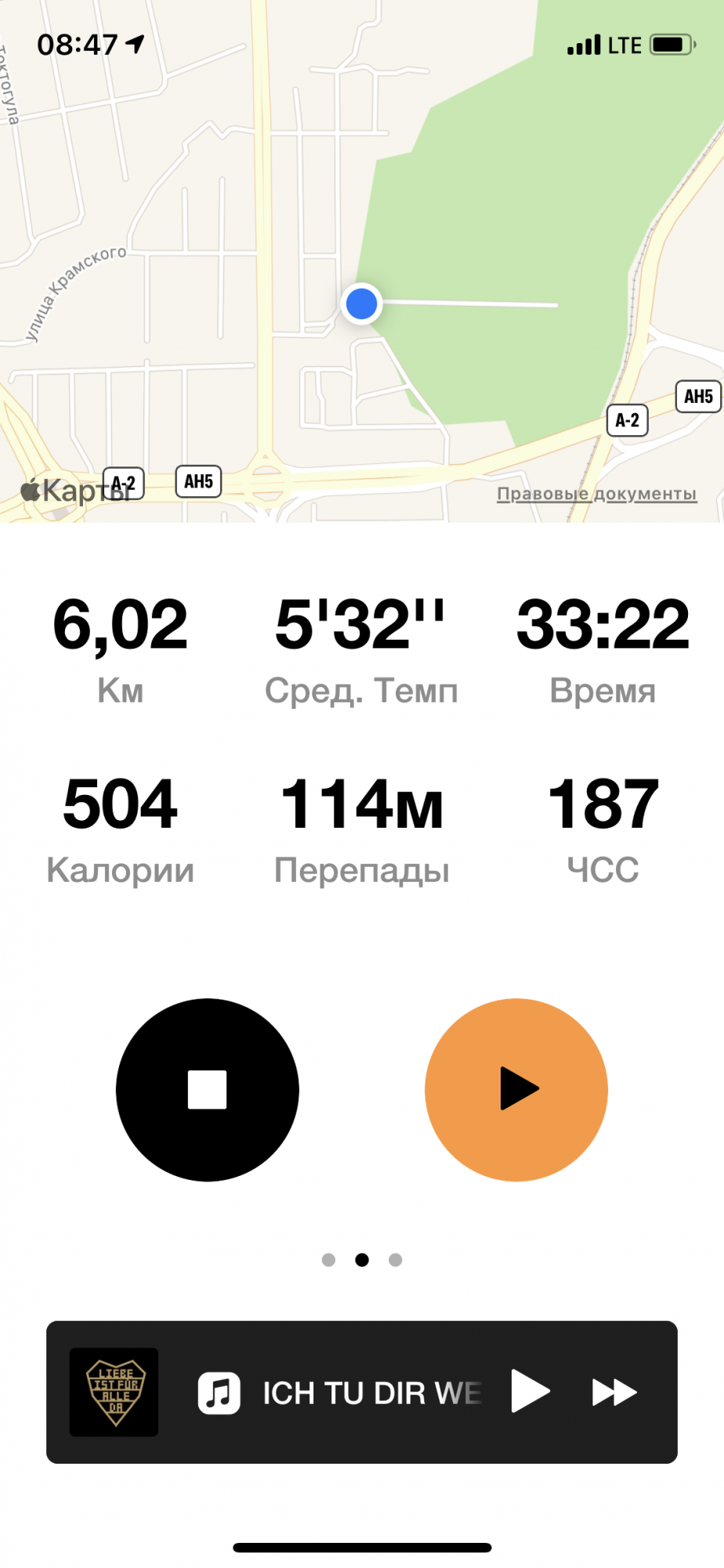Open the album artwork in music player
Image resolution: width=724 pixels, height=1568 pixels.
pos(114,1392)
